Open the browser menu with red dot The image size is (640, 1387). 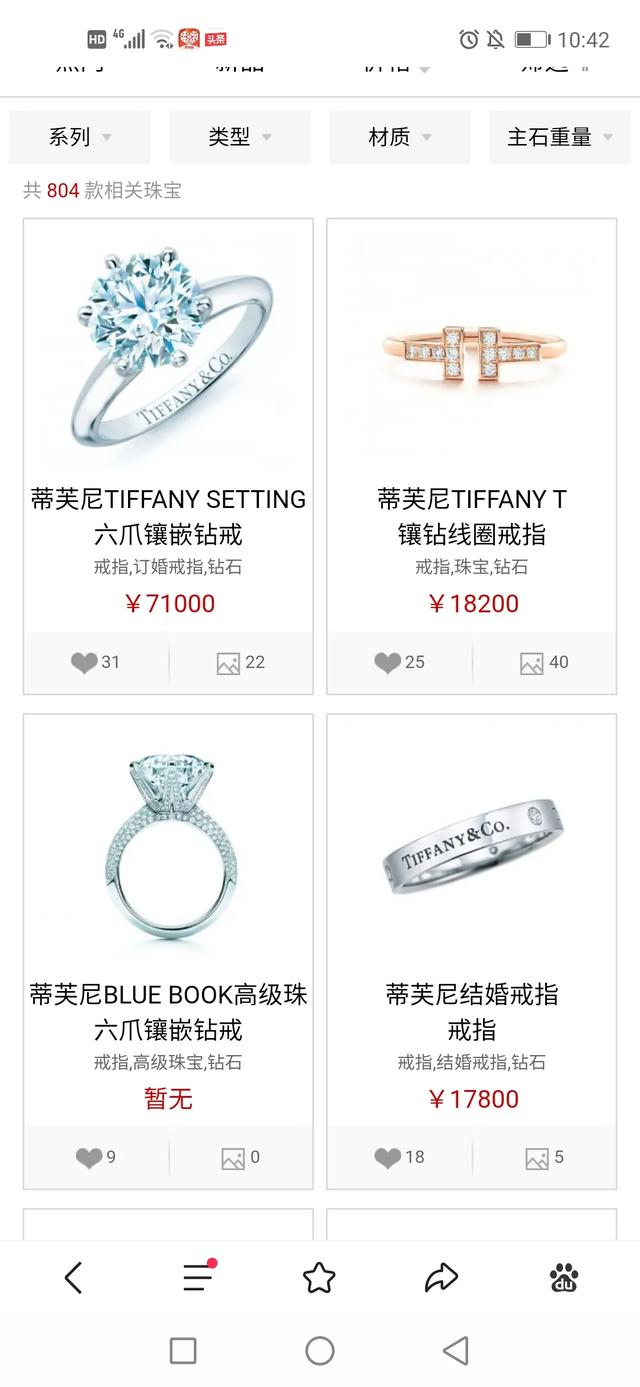click(198, 1277)
